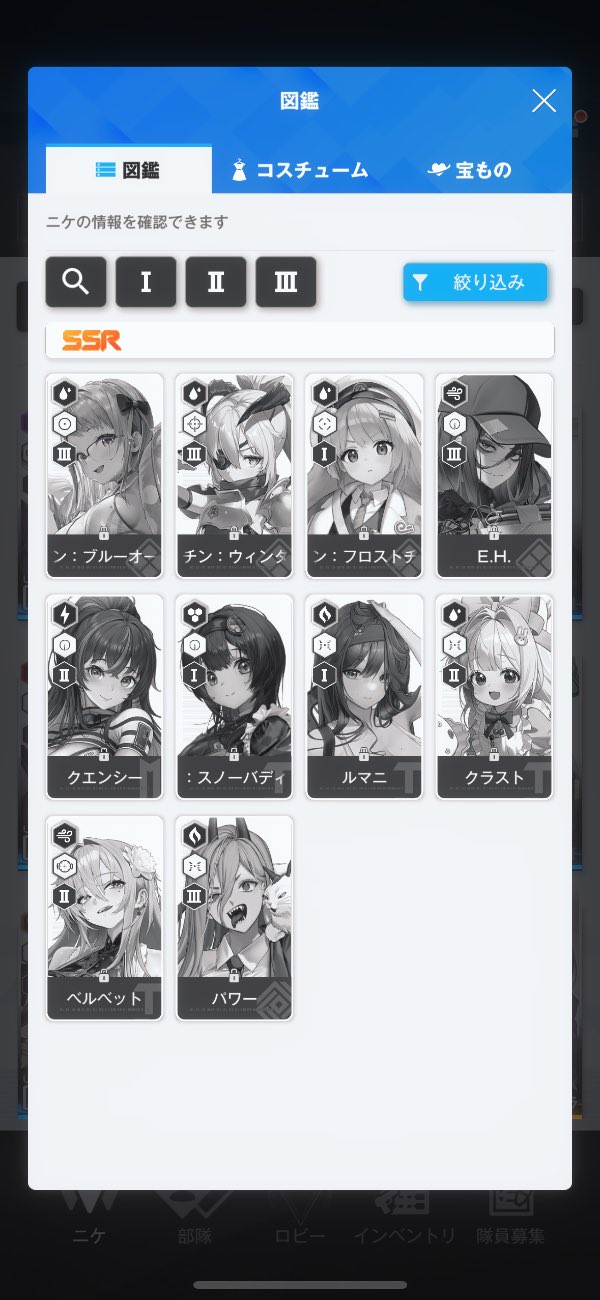The image size is (600, 1300).
Task: View the パワー character card
Action: [234, 918]
